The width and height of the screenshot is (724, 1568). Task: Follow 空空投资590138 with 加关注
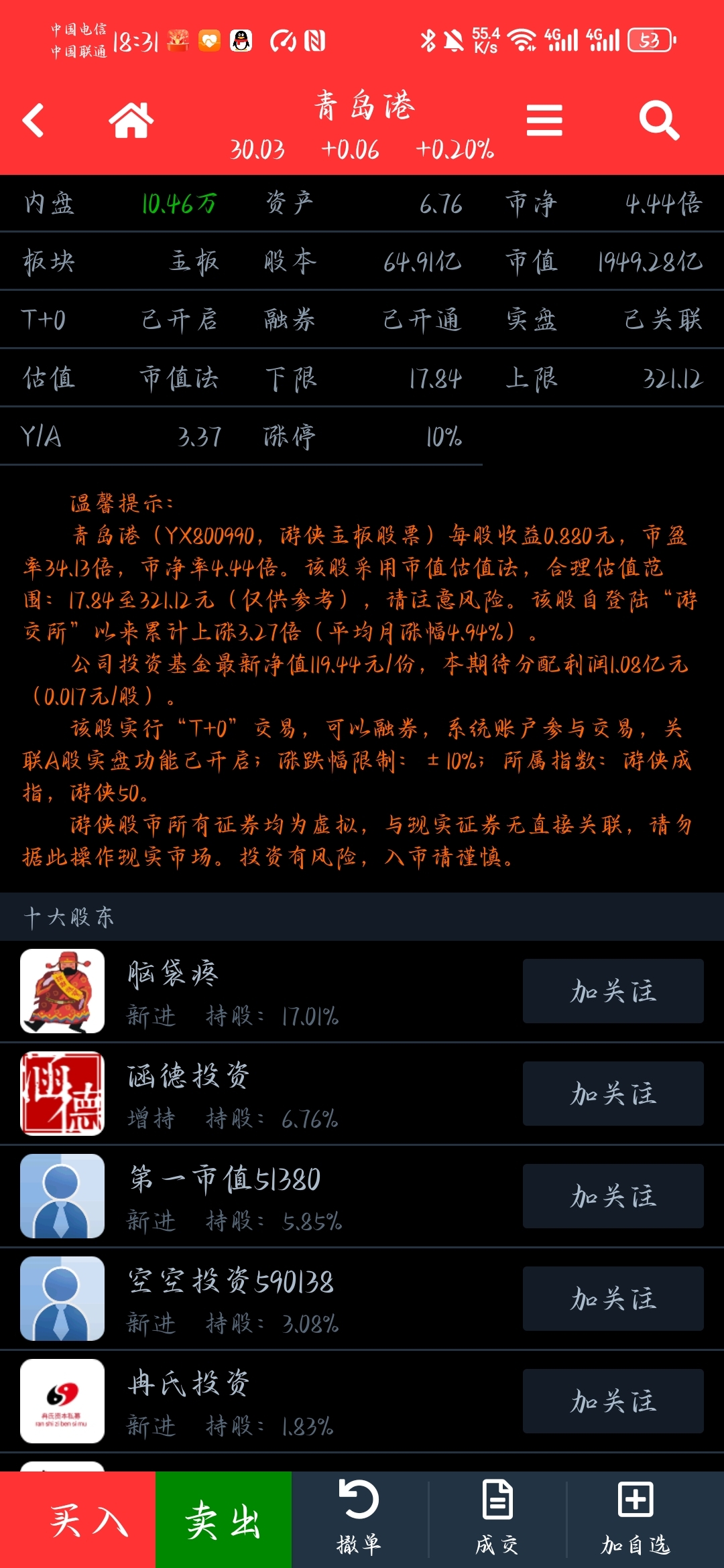(613, 1299)
